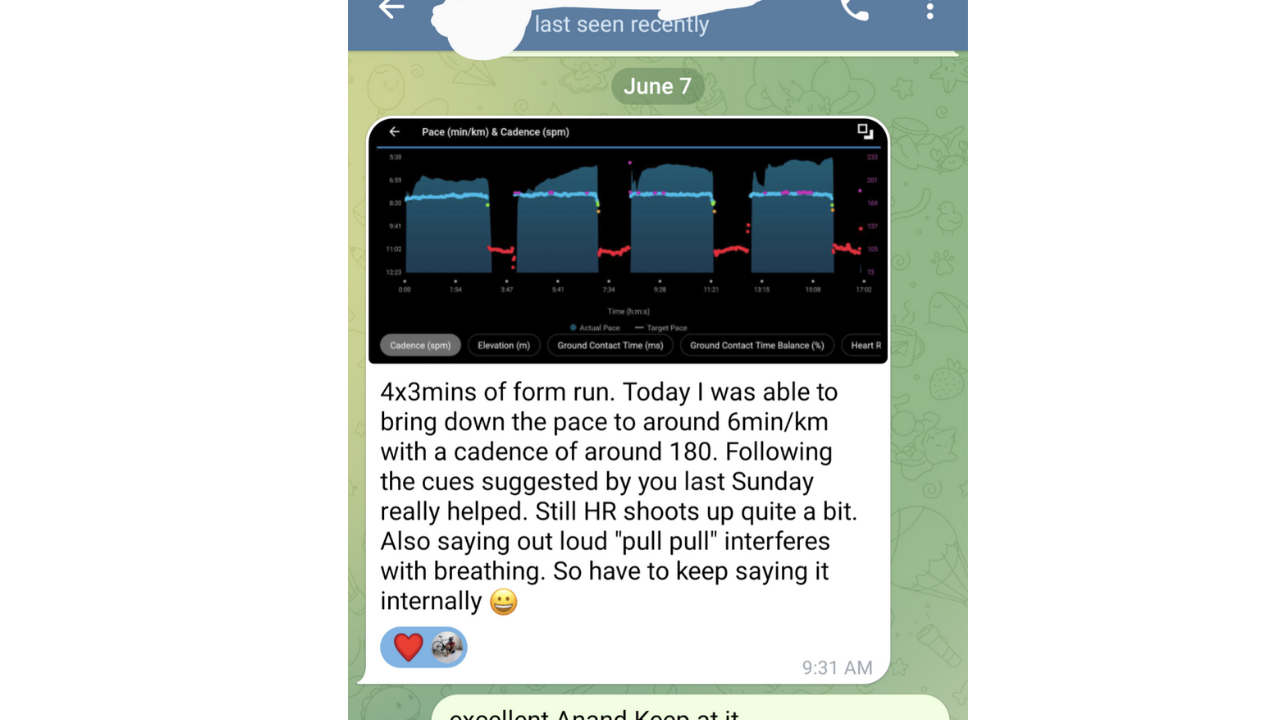Open the contact profile header
This screenshot has width=1280, height=720.
[x=620, y=22]
